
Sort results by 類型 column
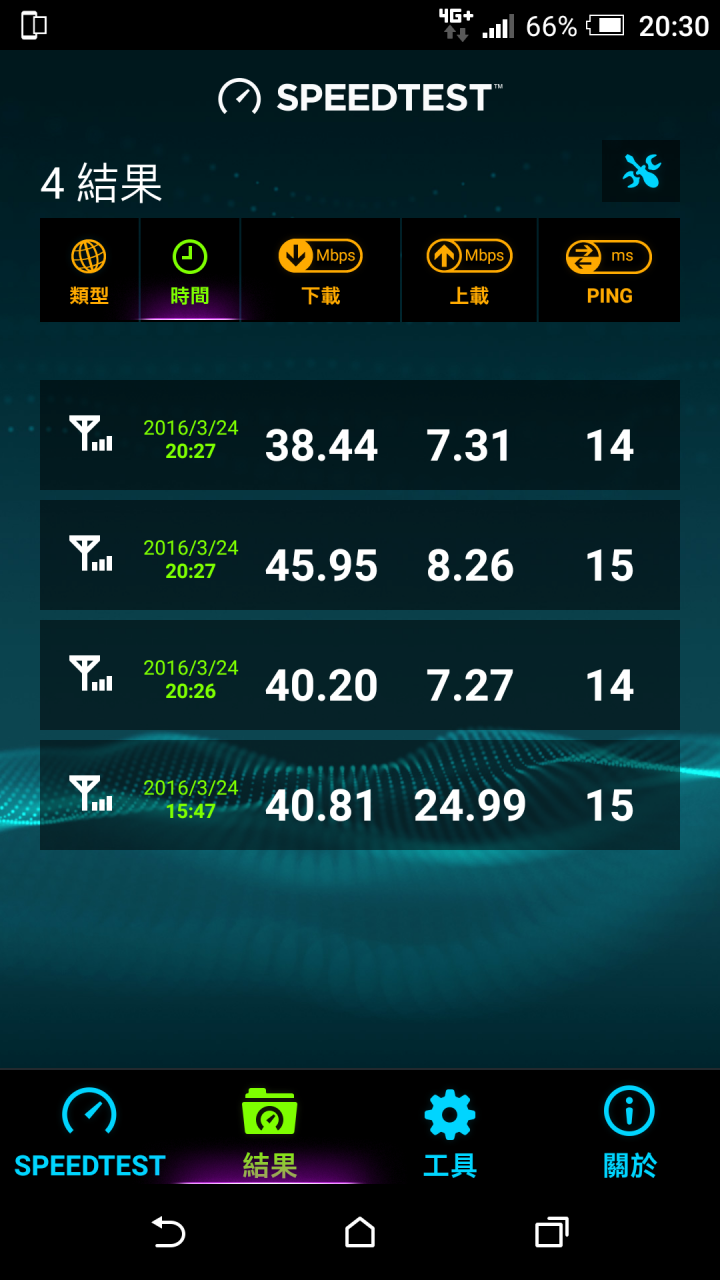(89, 271)
